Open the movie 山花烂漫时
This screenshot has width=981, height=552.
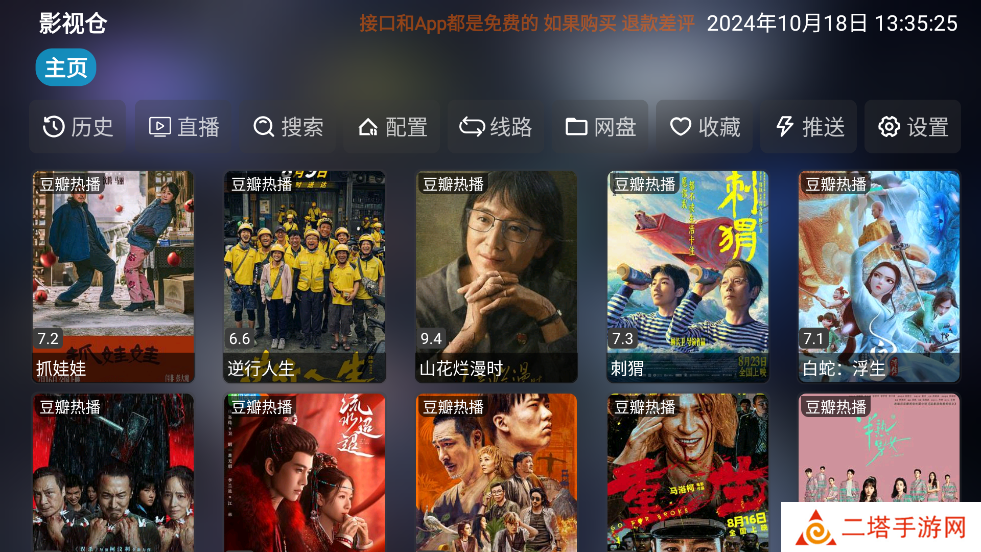tap(497, 276)
